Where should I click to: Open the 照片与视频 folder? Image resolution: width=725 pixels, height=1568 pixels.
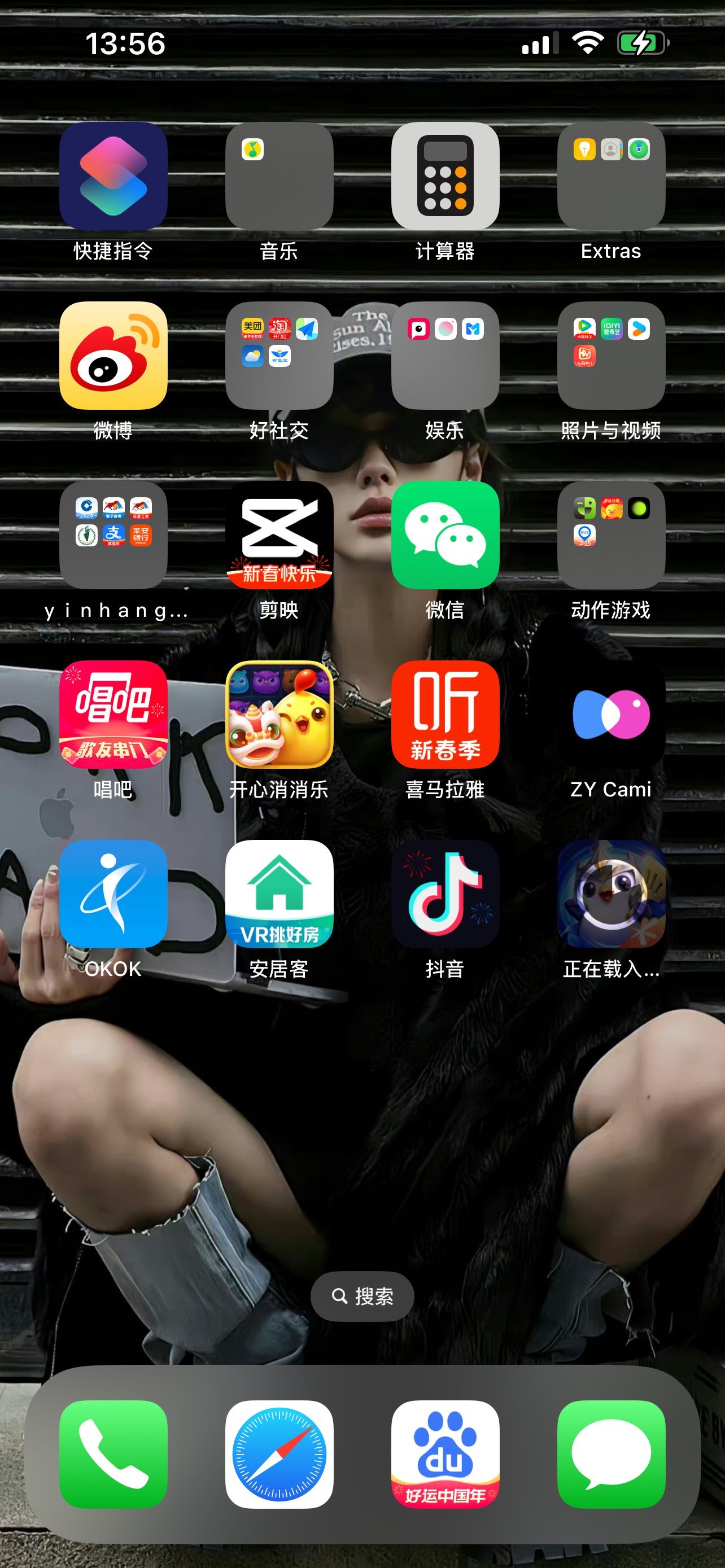click(x=611, y=356)
